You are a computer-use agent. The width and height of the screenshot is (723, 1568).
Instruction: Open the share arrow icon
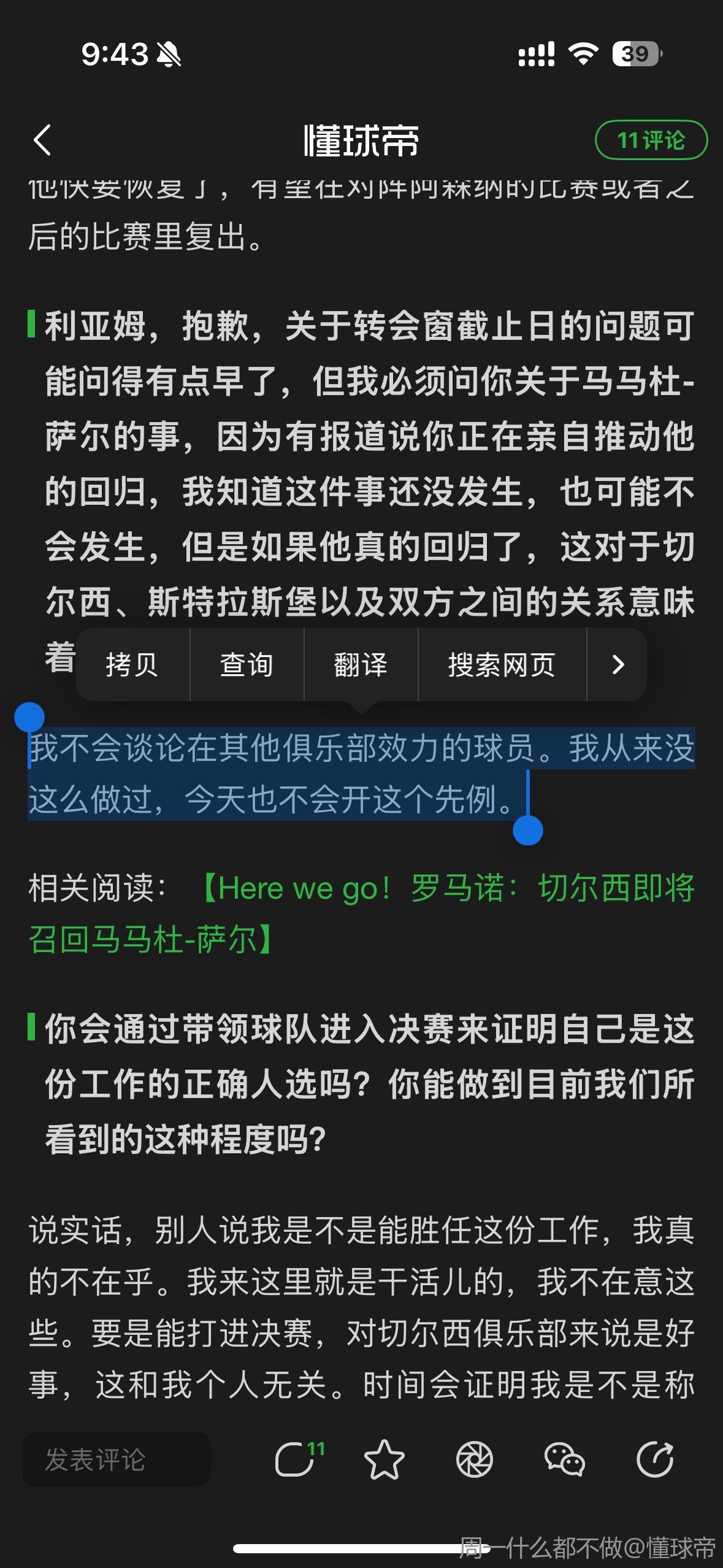[x=655, y=1459]
